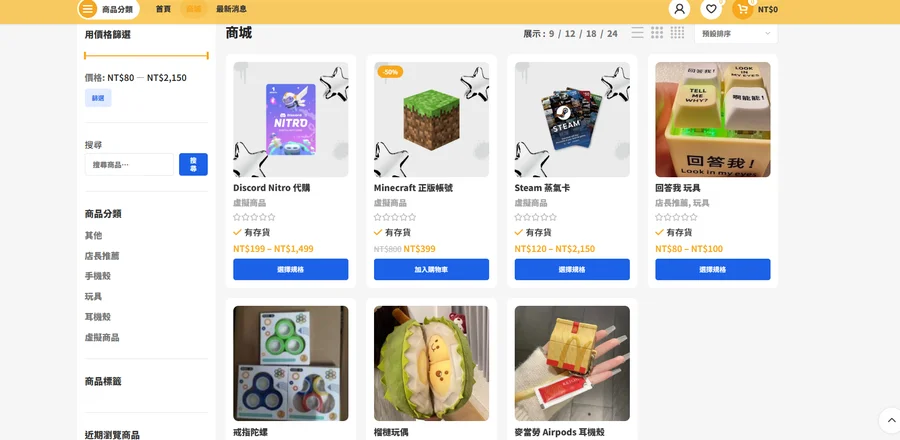Add Minecraft 正版帳號 to the cart
This screenshot has width=900, height=440.
(431, 269)
